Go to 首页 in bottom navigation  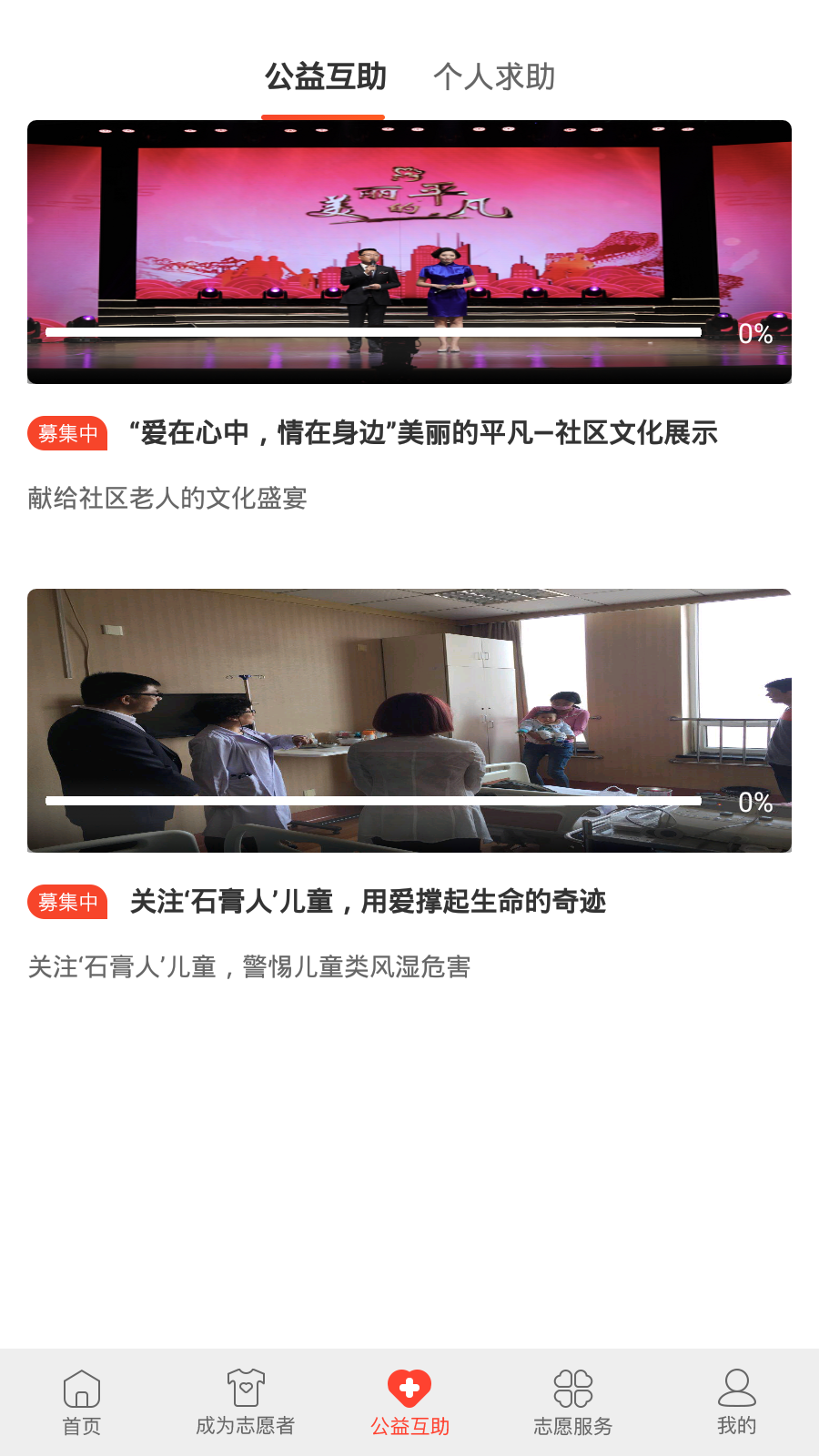tap(82, 1401)
